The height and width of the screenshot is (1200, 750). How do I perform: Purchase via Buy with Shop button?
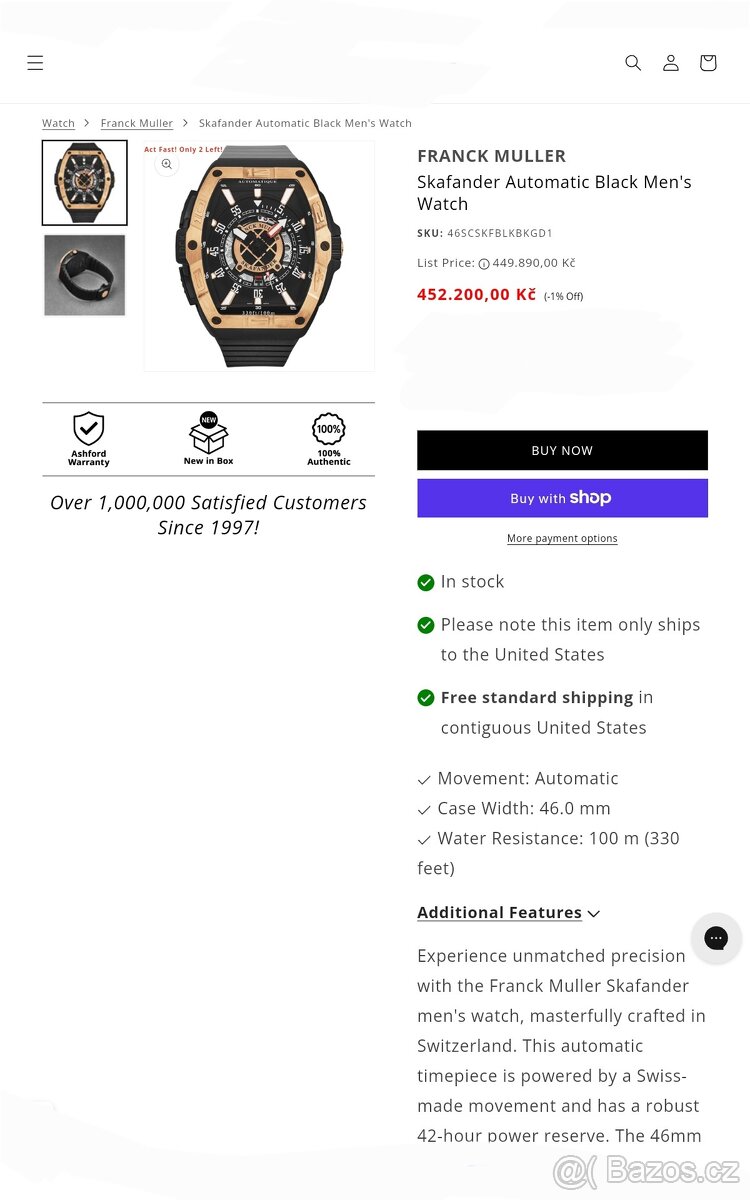(562, 498)
